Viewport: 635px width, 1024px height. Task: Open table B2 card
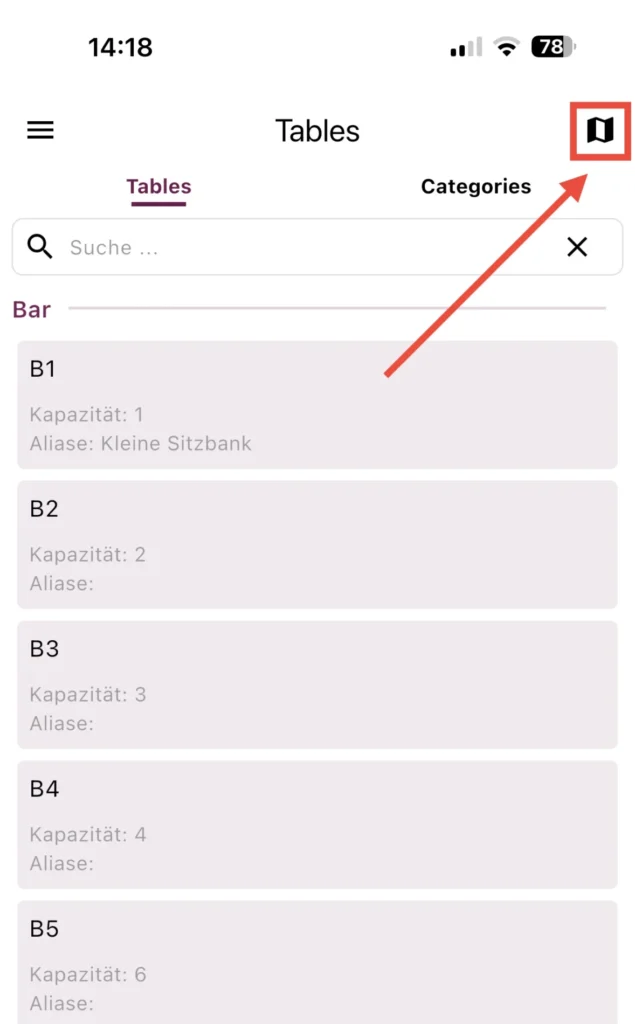[x=317, y=545]
